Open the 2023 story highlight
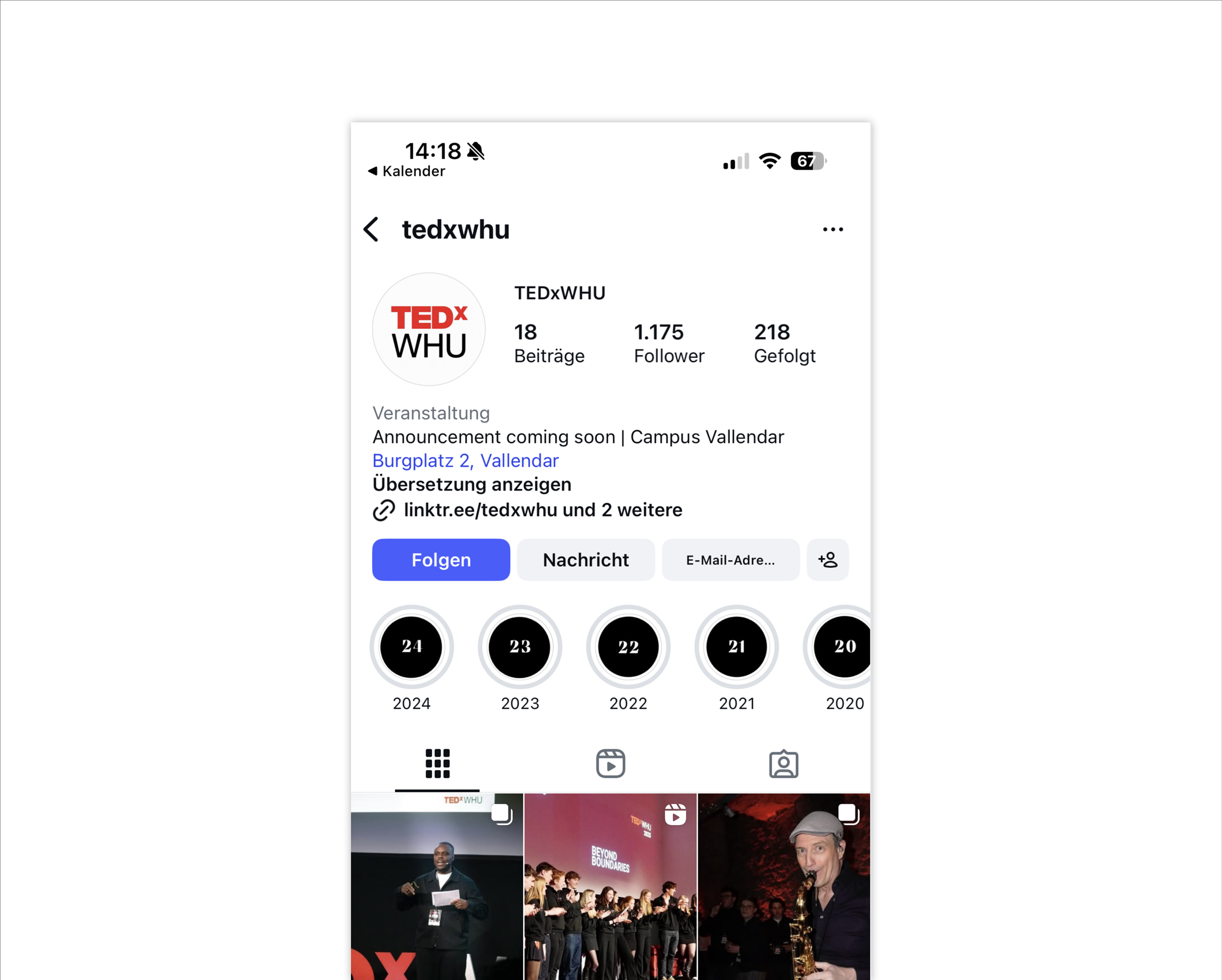 point(520,647)
